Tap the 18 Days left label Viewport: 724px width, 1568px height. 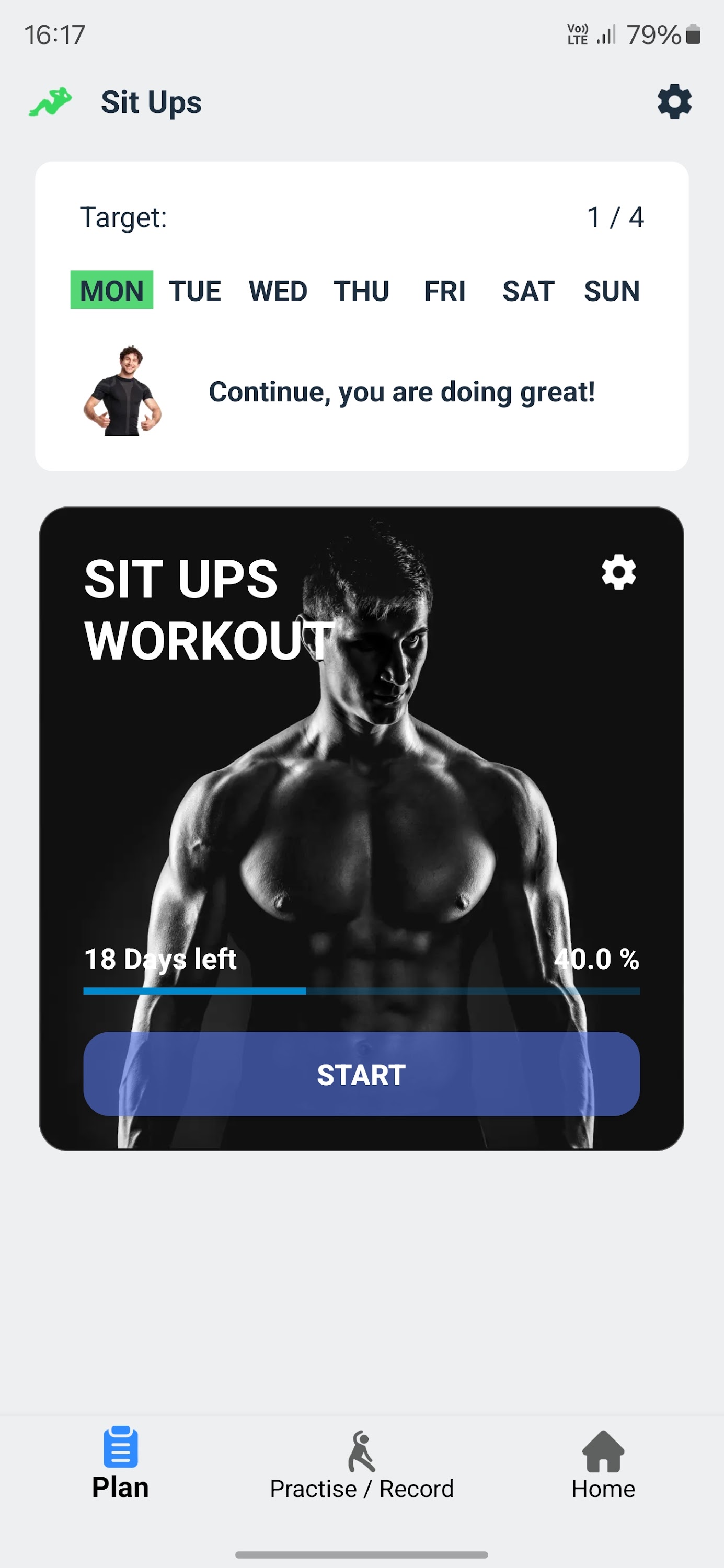click(x=159, y=959)
